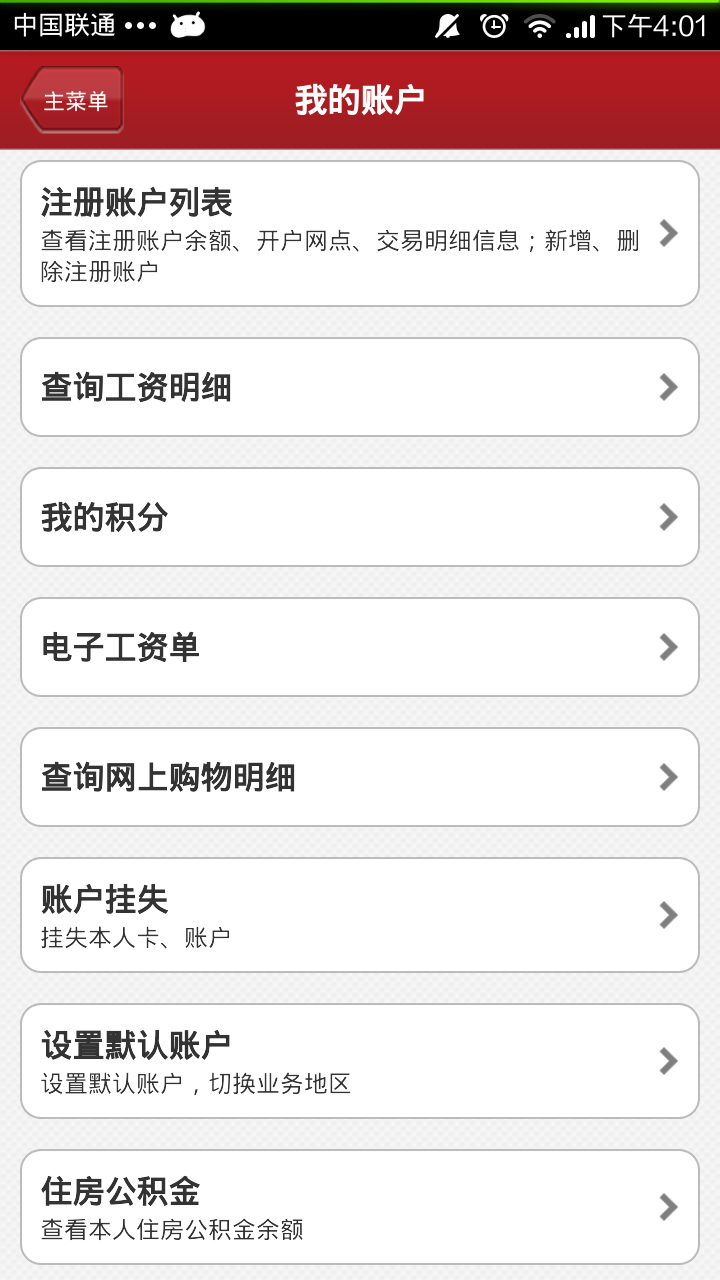
Task: Select the 设置默认账户 list entry
Action: click(x=360, y=1060)
